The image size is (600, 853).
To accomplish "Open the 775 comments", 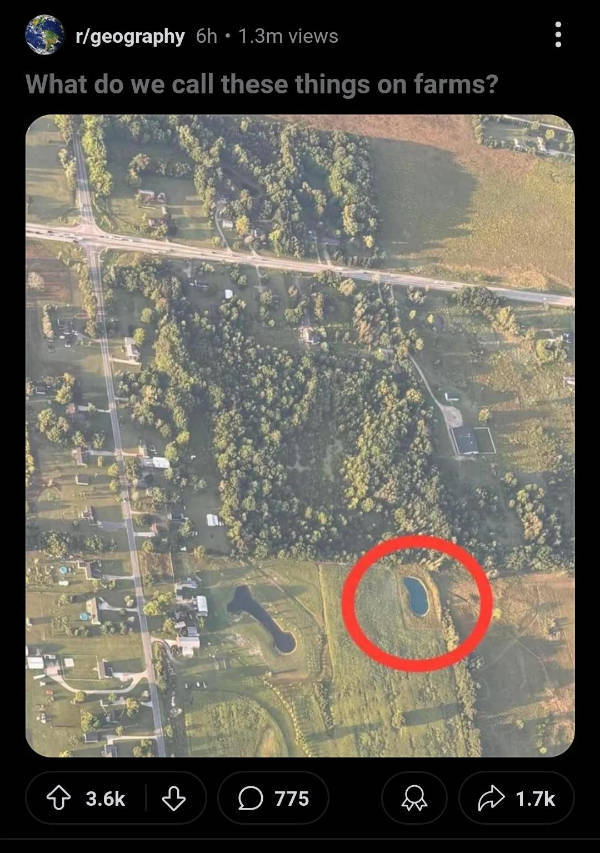I will pos(273,798).
